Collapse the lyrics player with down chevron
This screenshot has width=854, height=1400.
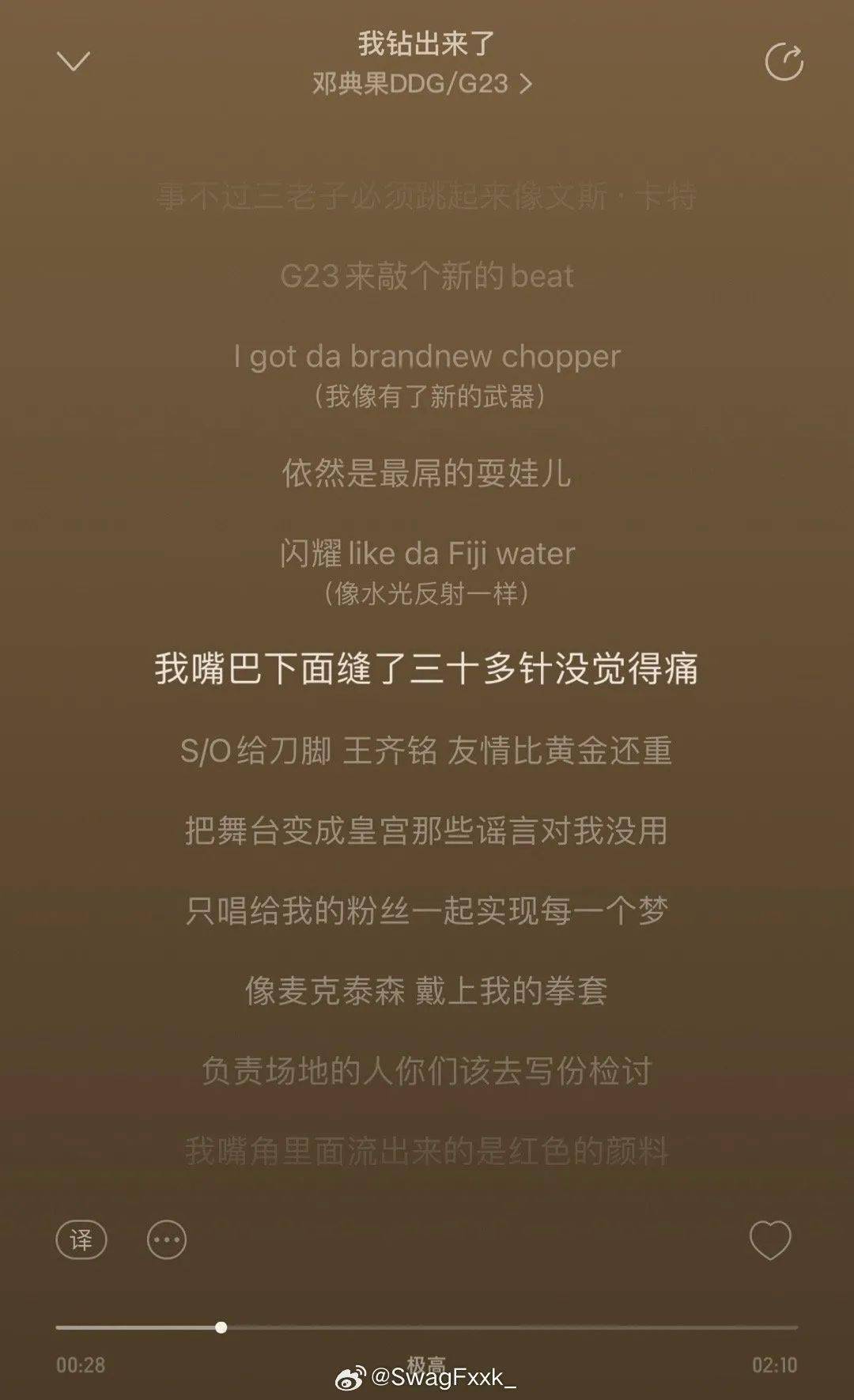pos(74,61)
